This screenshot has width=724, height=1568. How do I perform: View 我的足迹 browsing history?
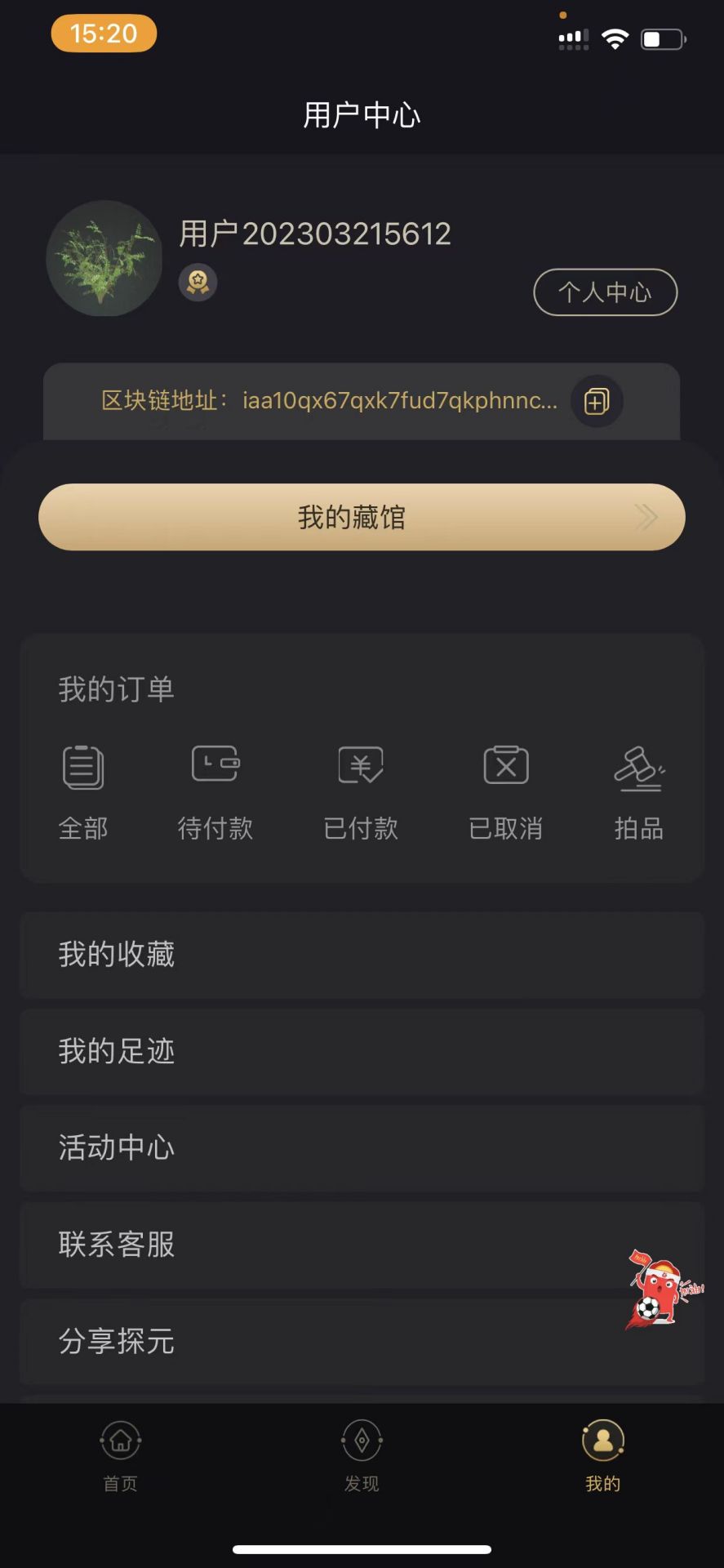(117, 1052)
